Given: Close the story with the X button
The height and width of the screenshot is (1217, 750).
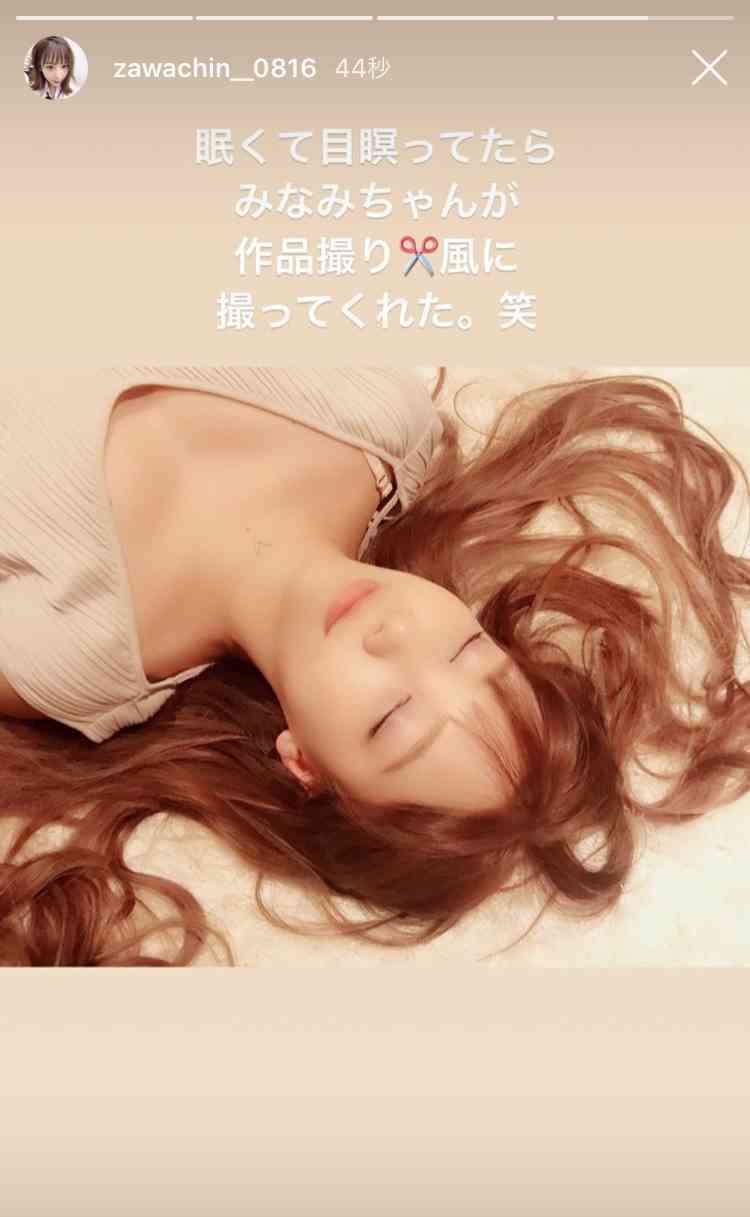Looking at the screenshot, I should pyautogui.click(x=709, y=68).
